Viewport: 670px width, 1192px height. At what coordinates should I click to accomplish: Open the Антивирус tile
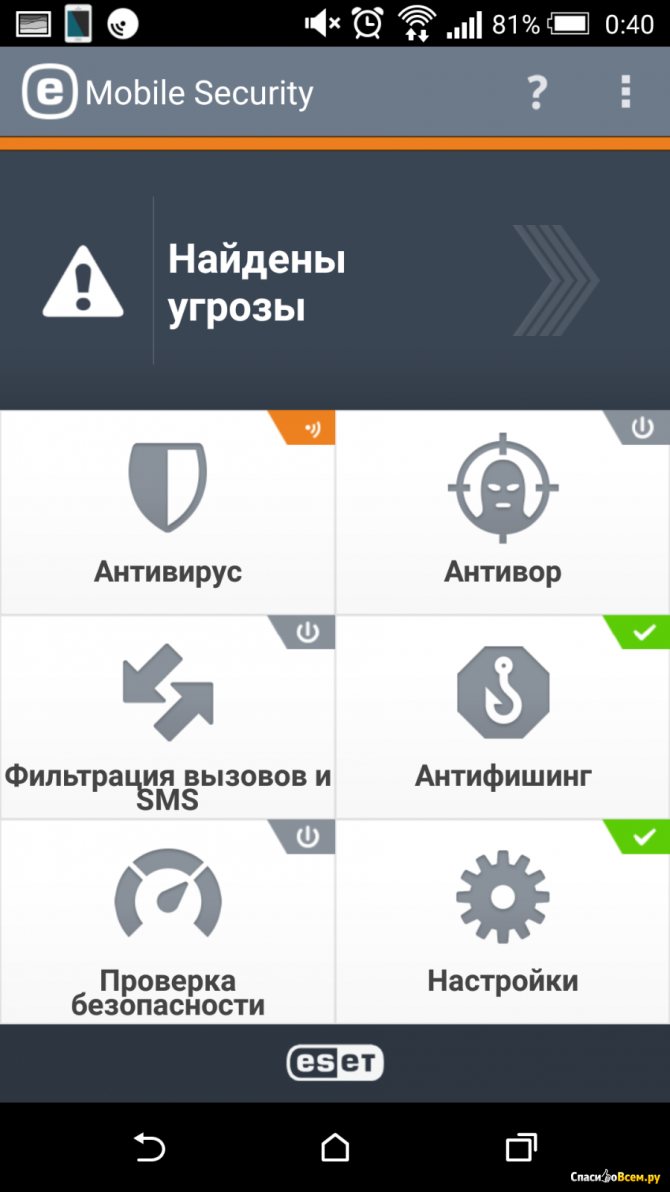click(167, 513)
